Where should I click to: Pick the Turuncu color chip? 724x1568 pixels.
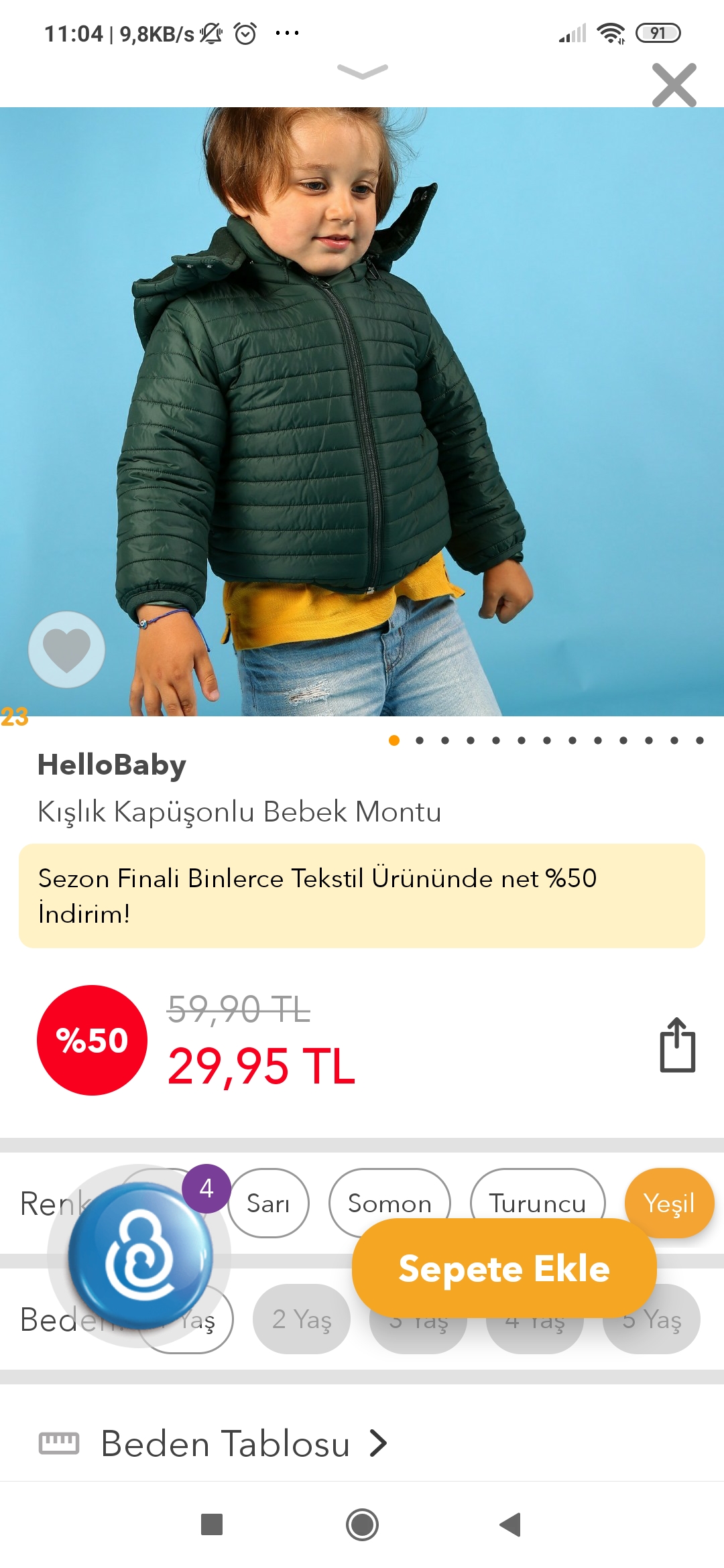(538, 1203)
